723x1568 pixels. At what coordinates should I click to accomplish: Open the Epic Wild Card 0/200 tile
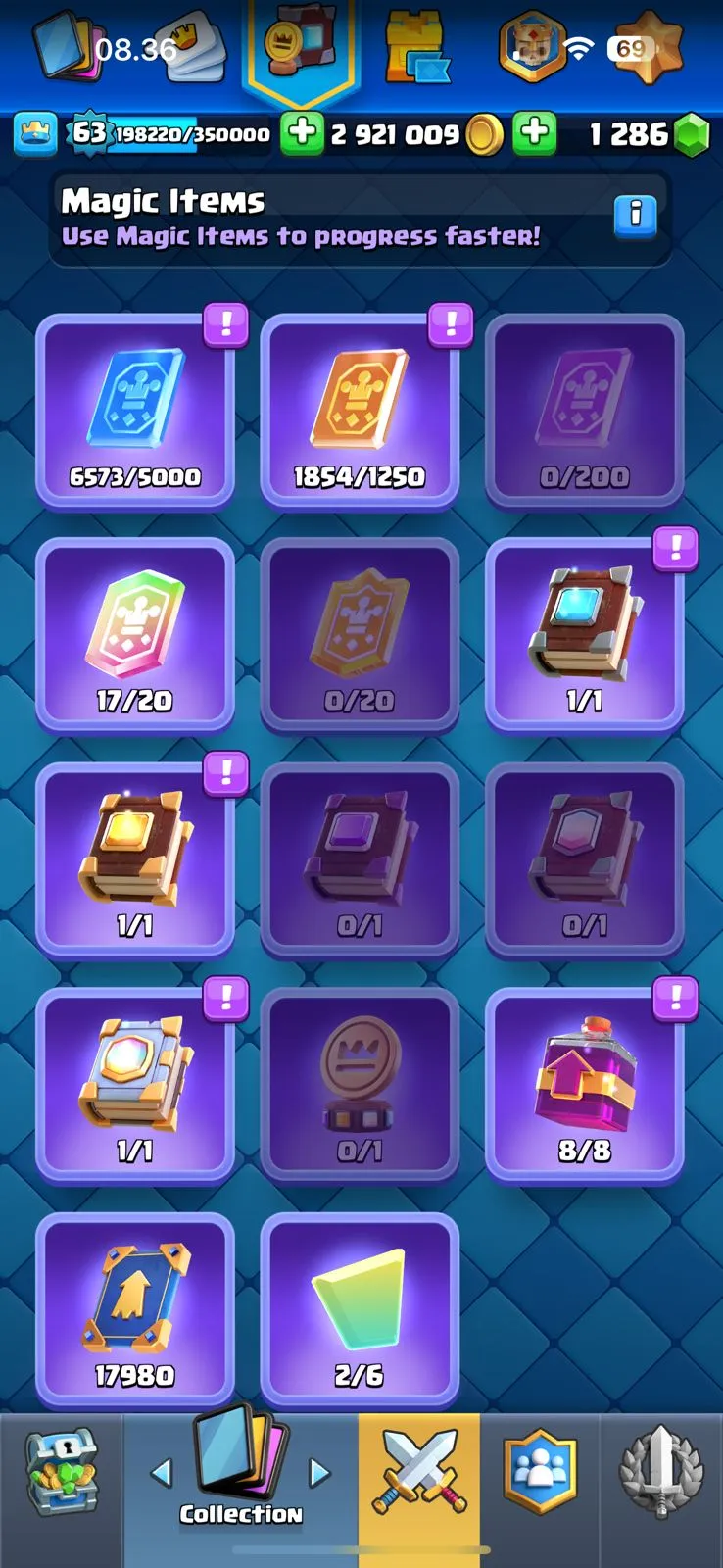click(x=585, y=412)
